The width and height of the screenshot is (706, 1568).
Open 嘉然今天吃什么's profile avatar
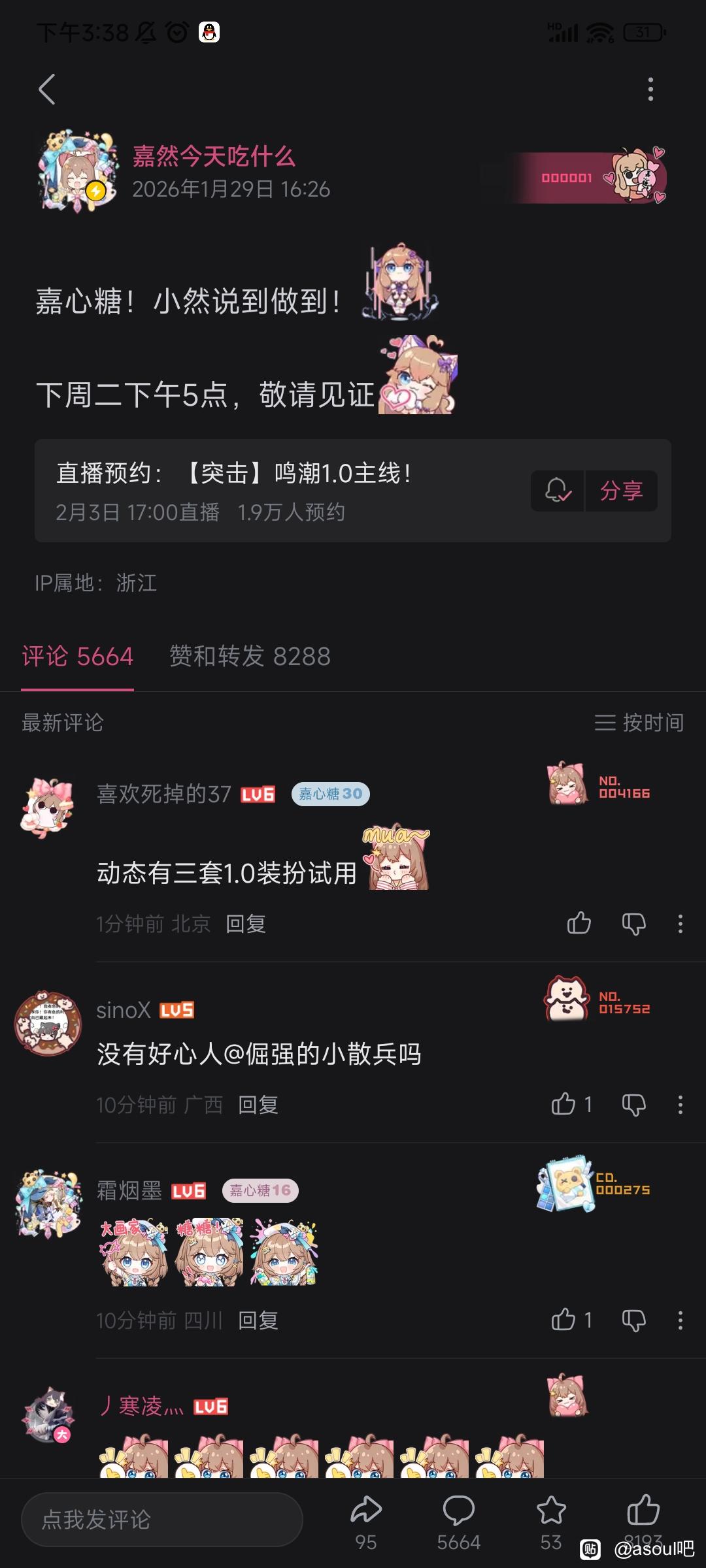78,171
